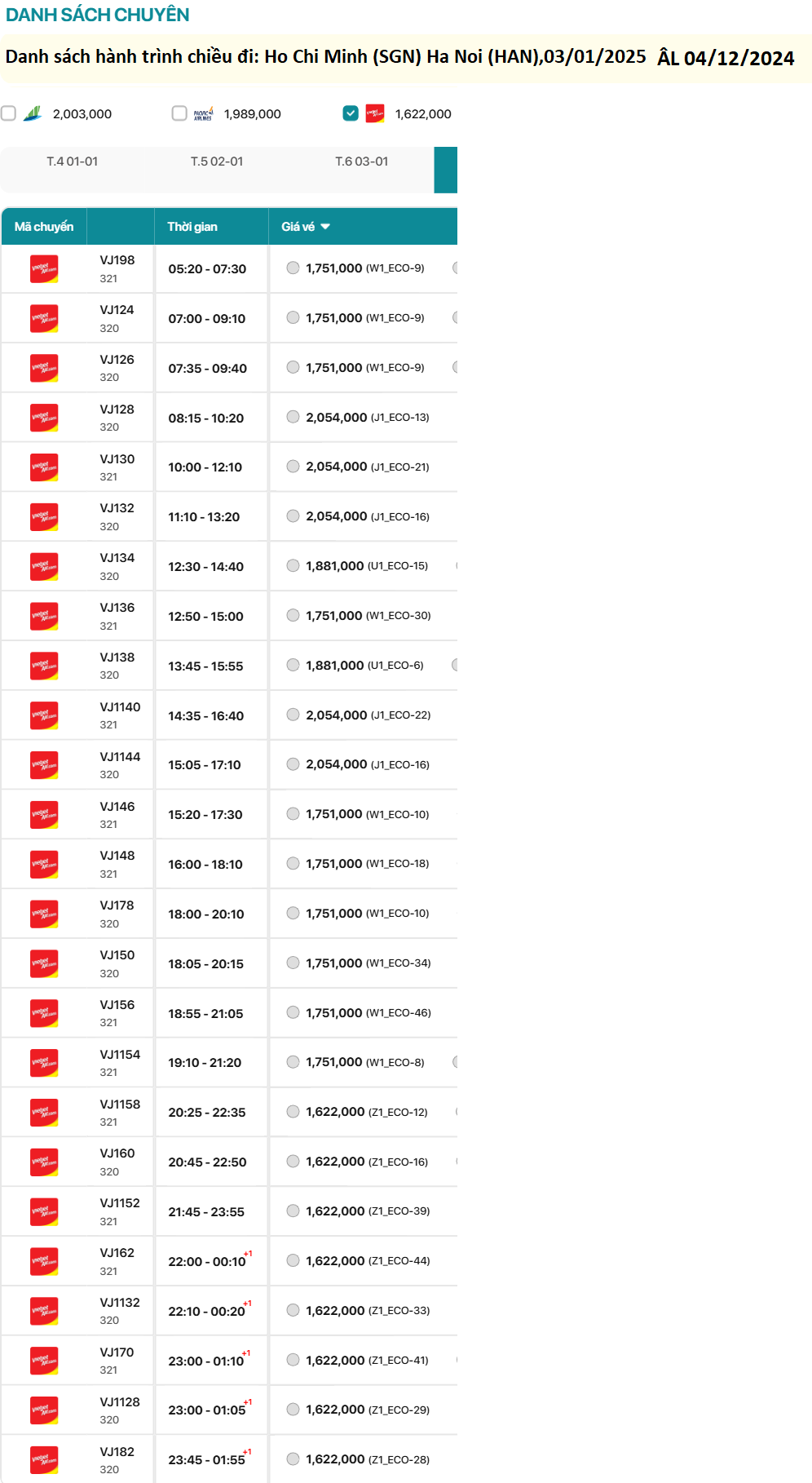812x1483 pixels.
Task: Switch to date tab T.4 01-01
Action: (x=72, y=162)
